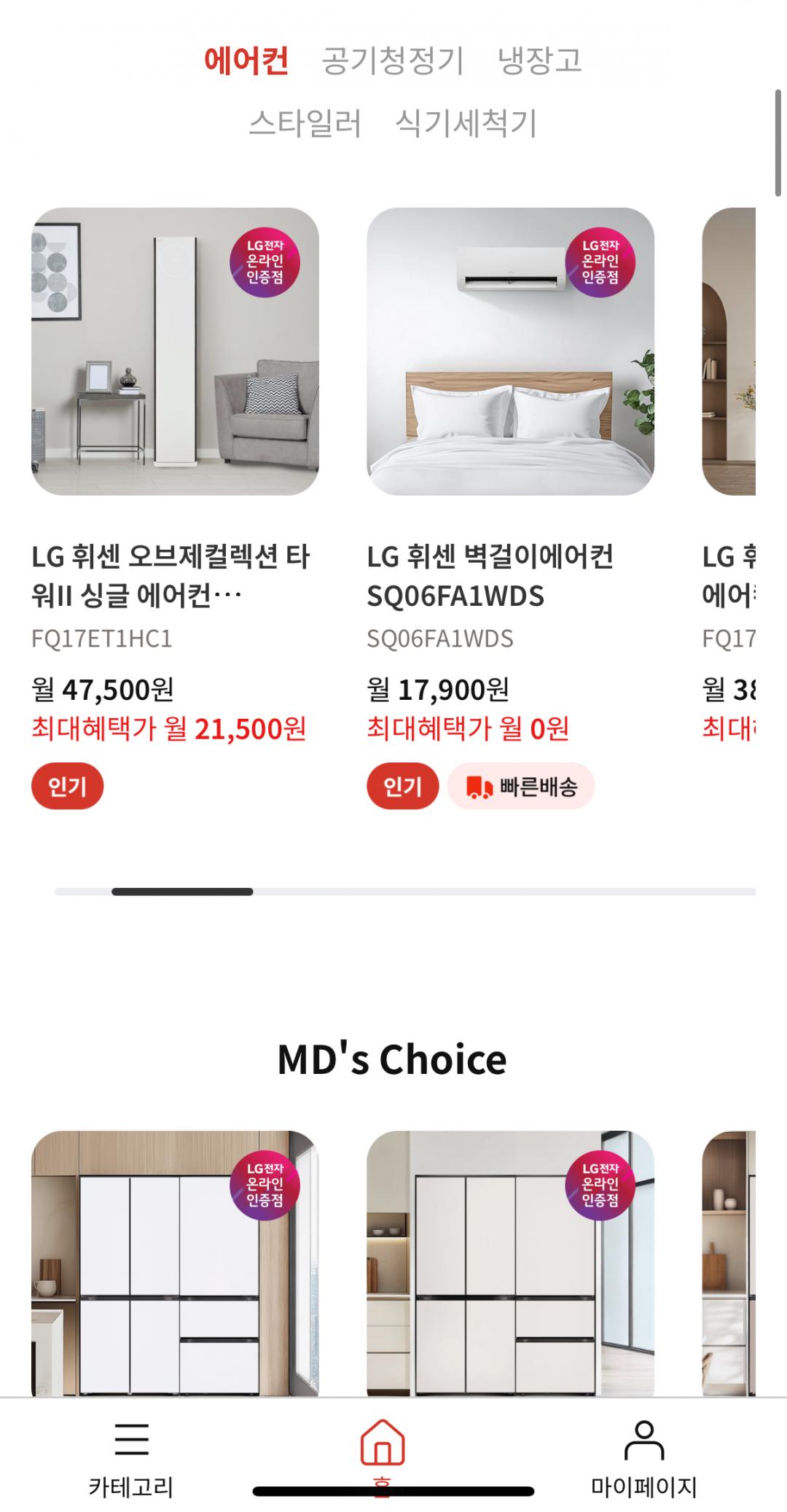Select the 에어컨 category tab

pyautogui.click(x=246, y=61)
